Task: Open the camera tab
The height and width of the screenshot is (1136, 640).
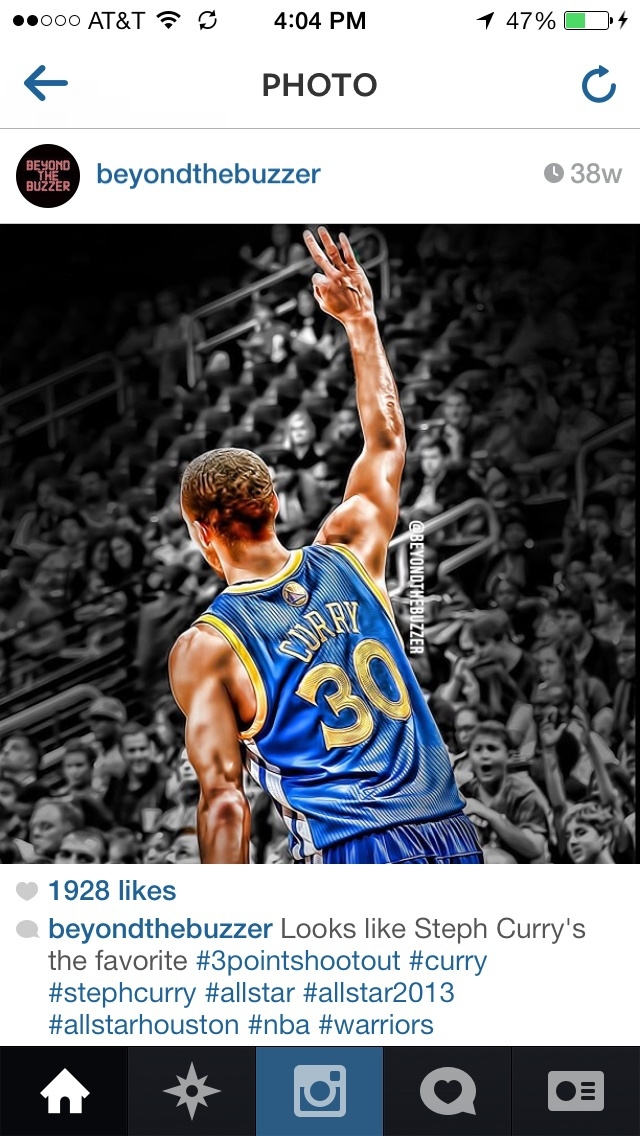Action: 320,1091
